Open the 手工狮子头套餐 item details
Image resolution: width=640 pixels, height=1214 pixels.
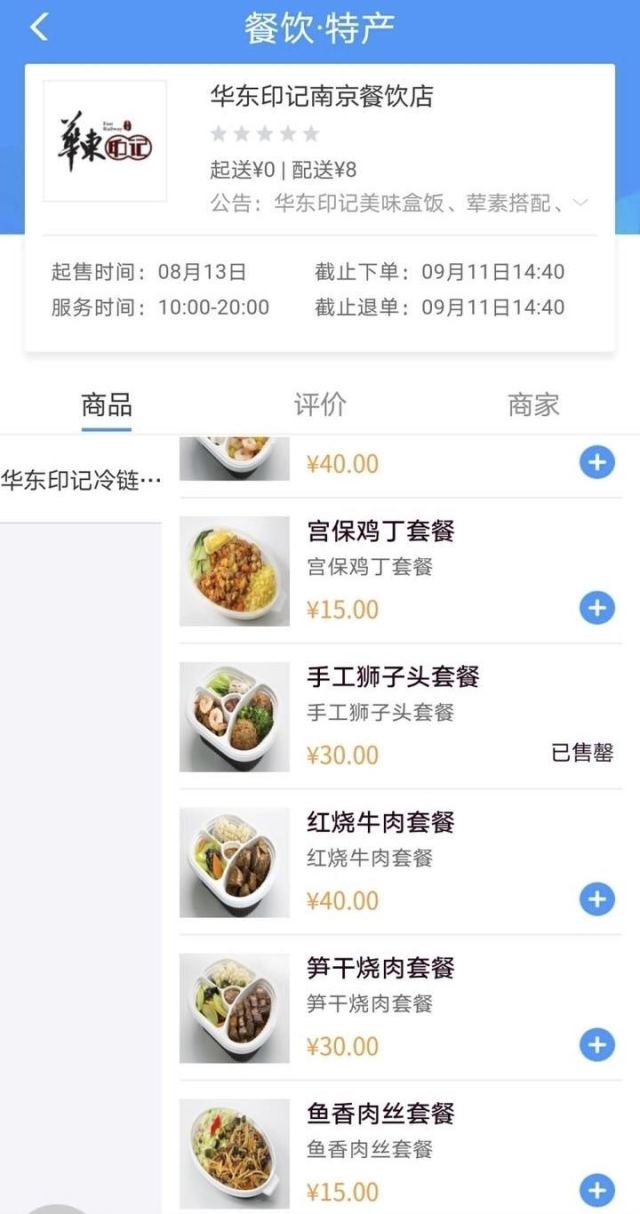click(392, 677)
